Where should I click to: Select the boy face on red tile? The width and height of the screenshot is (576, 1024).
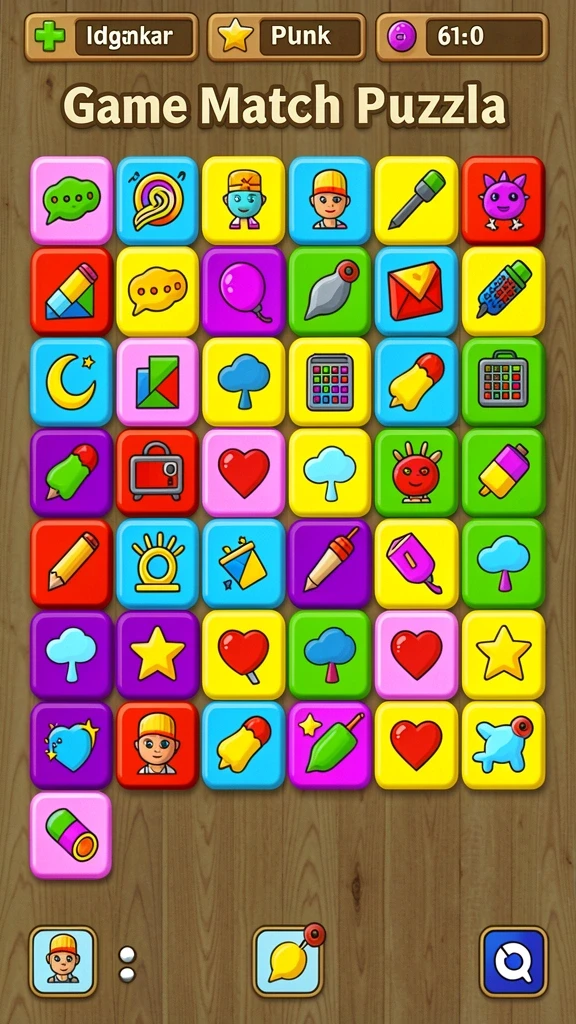click(x=157, y=745)
